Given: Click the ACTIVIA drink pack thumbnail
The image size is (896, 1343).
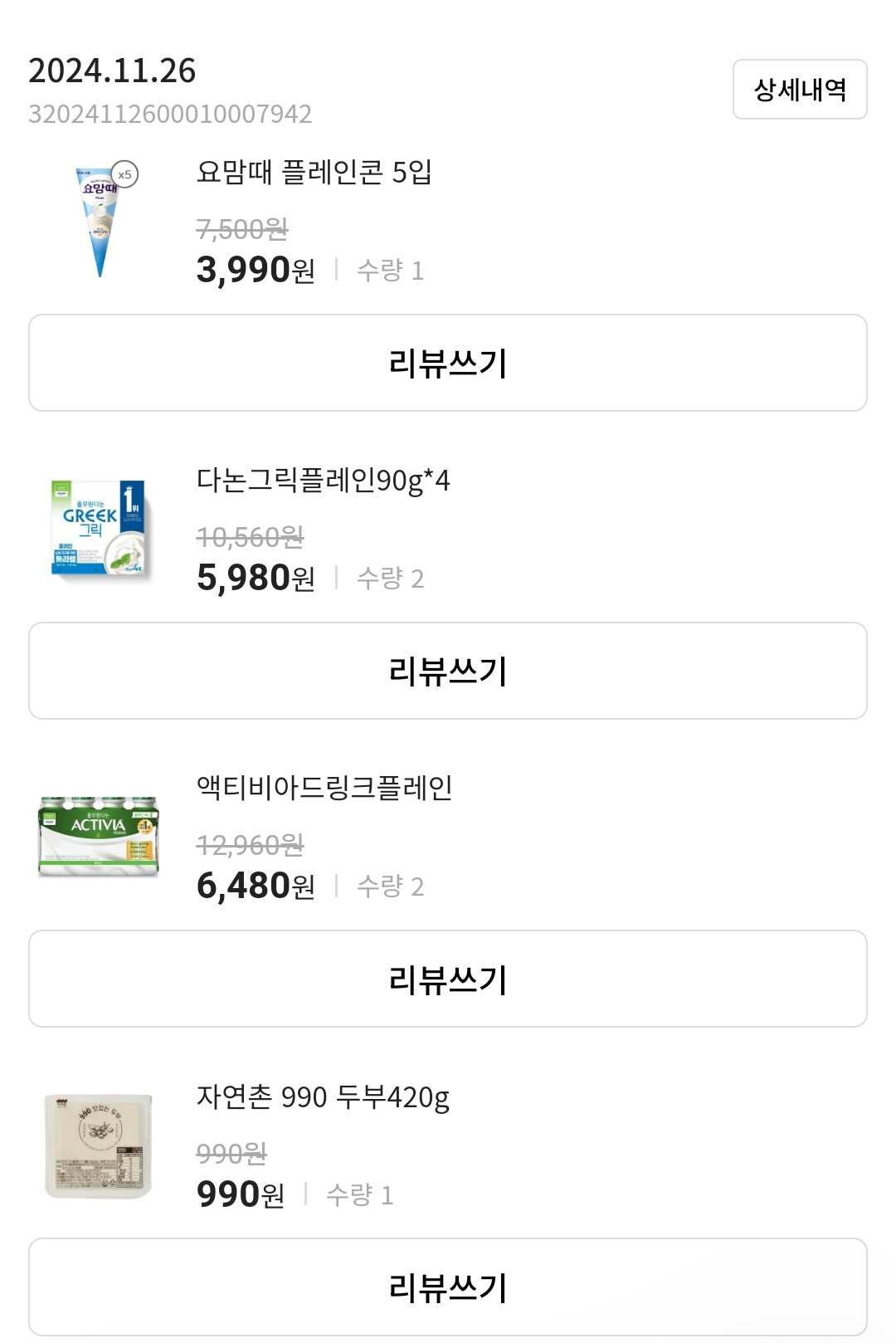Looking at the screenshot, I should pos(98,838).
